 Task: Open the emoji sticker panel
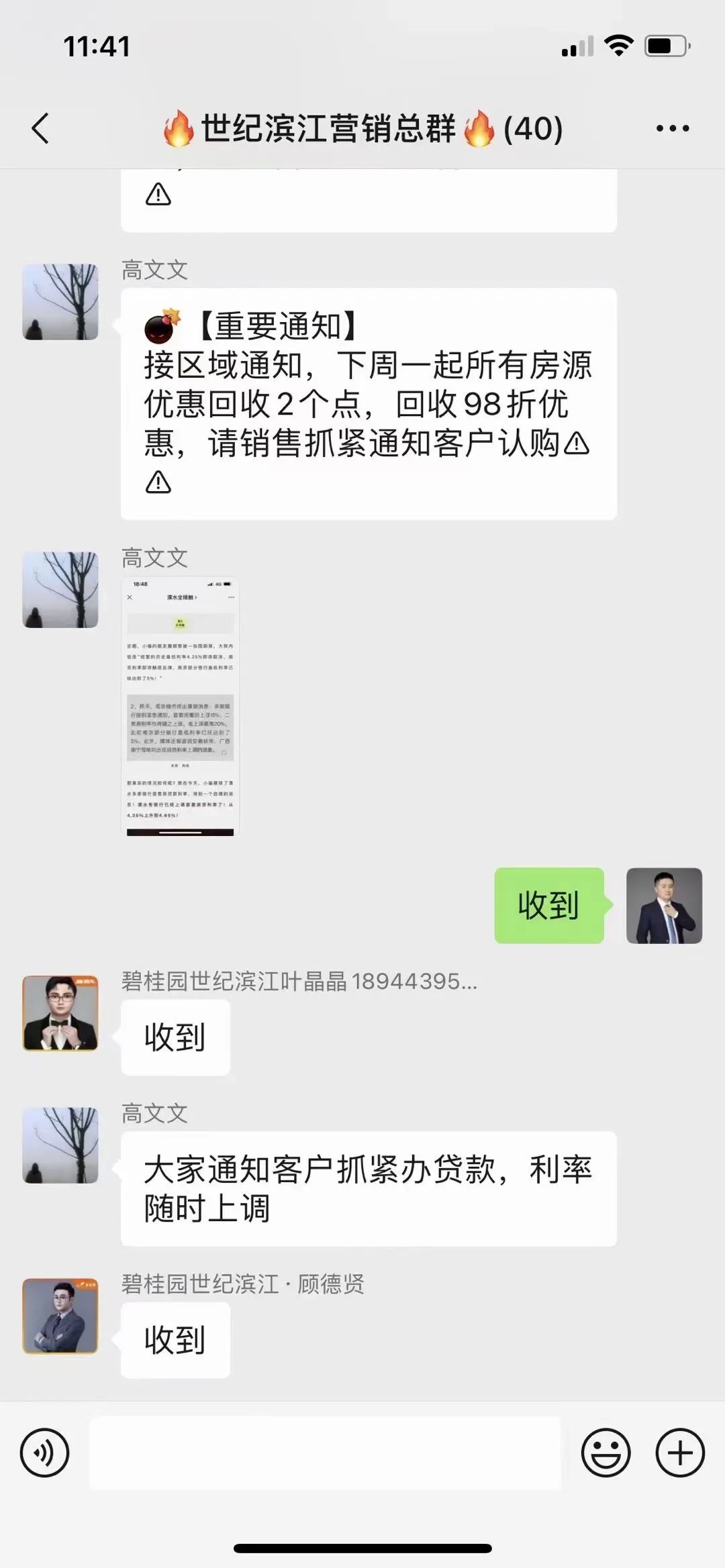coord(606,1453)
